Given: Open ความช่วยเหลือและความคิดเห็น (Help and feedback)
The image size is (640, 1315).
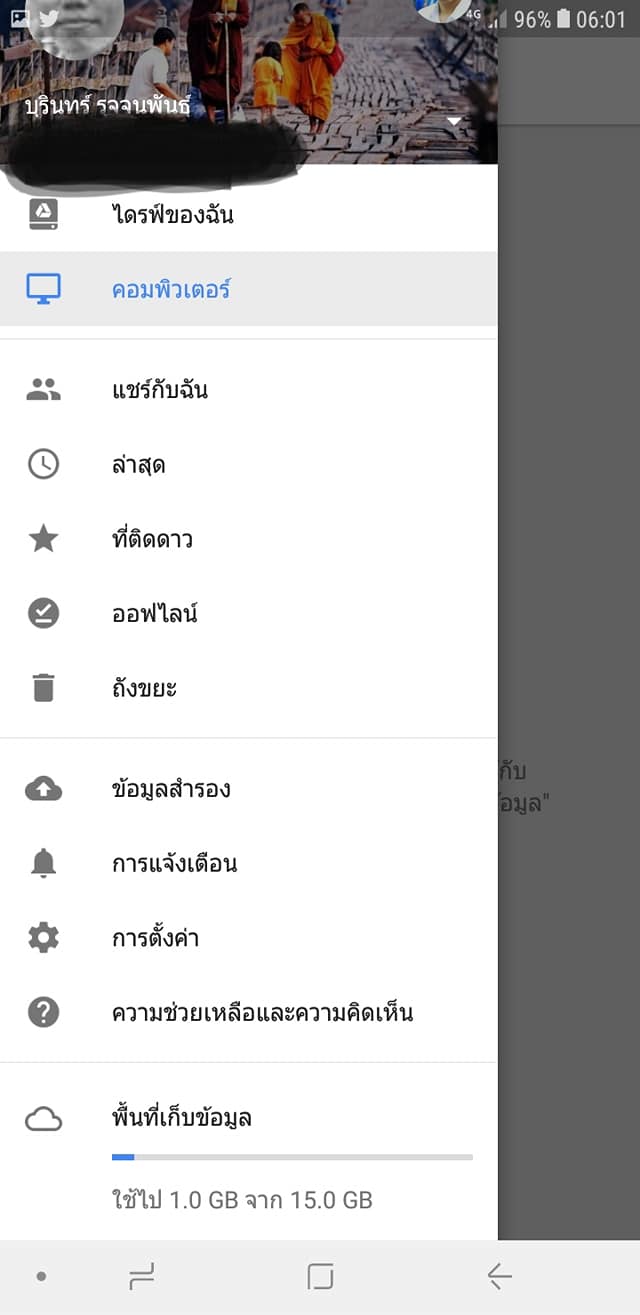Looking at the screenshot, I should (262, 1013).
